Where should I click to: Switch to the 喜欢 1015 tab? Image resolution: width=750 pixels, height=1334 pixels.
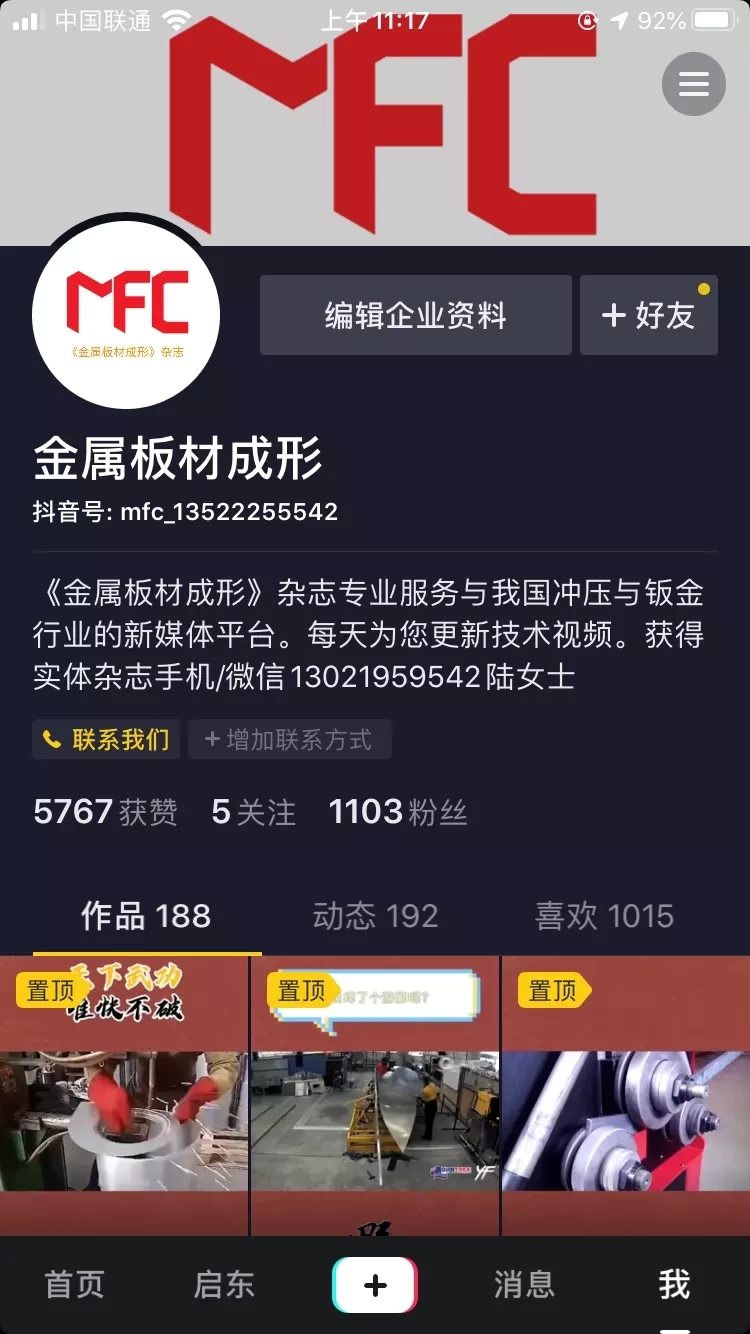[604, 916]
